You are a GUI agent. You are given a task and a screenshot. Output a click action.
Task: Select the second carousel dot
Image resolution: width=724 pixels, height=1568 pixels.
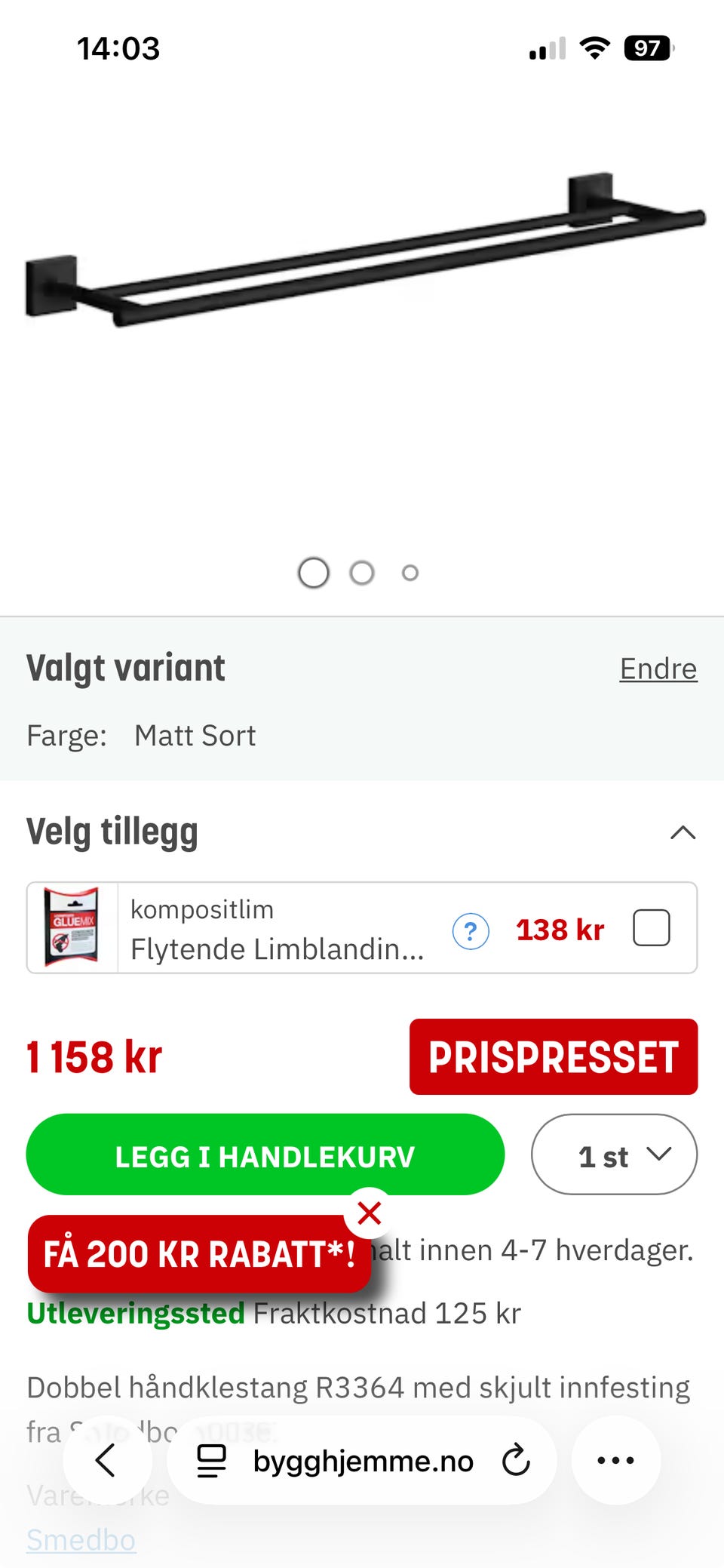362,572
